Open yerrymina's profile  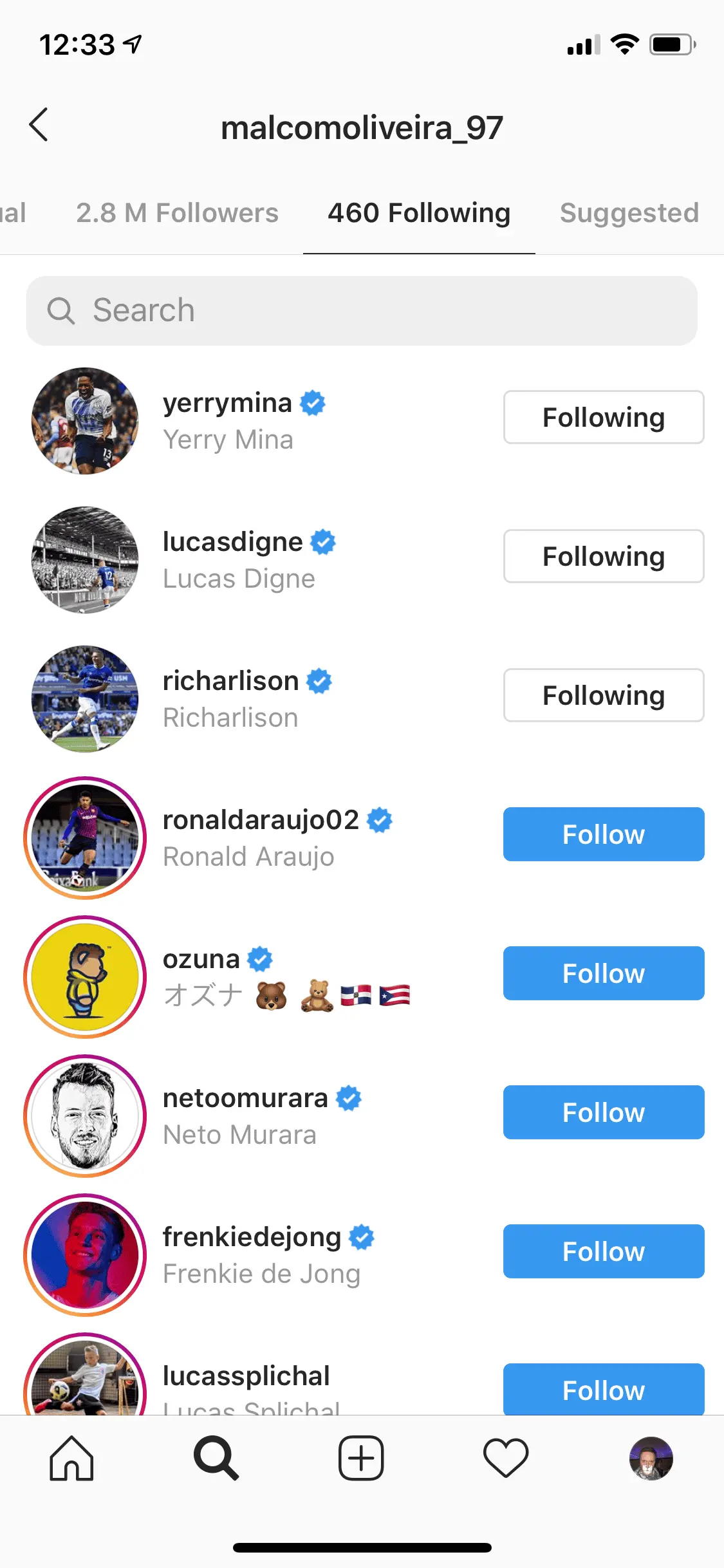pos(228,404)
